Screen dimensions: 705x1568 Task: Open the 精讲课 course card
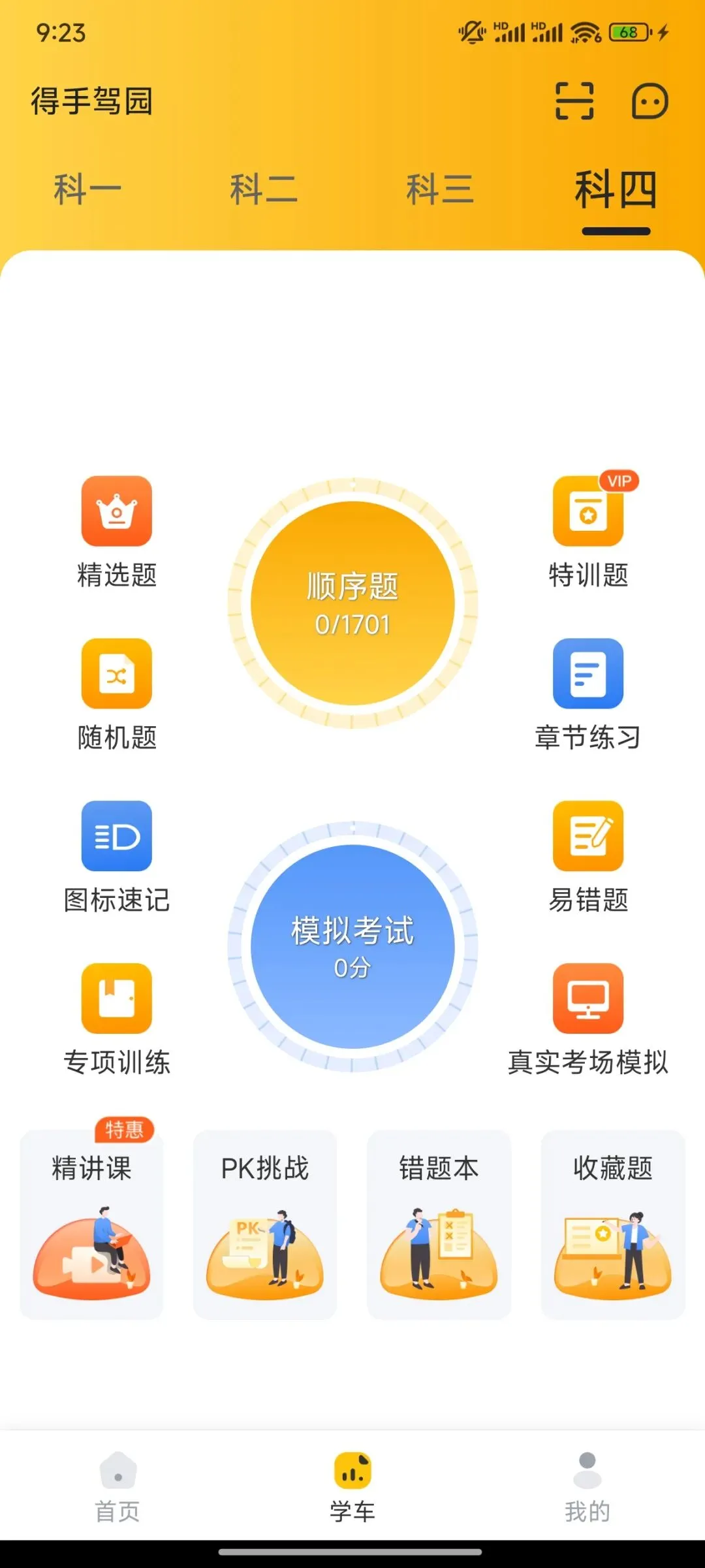(91, 1224)
